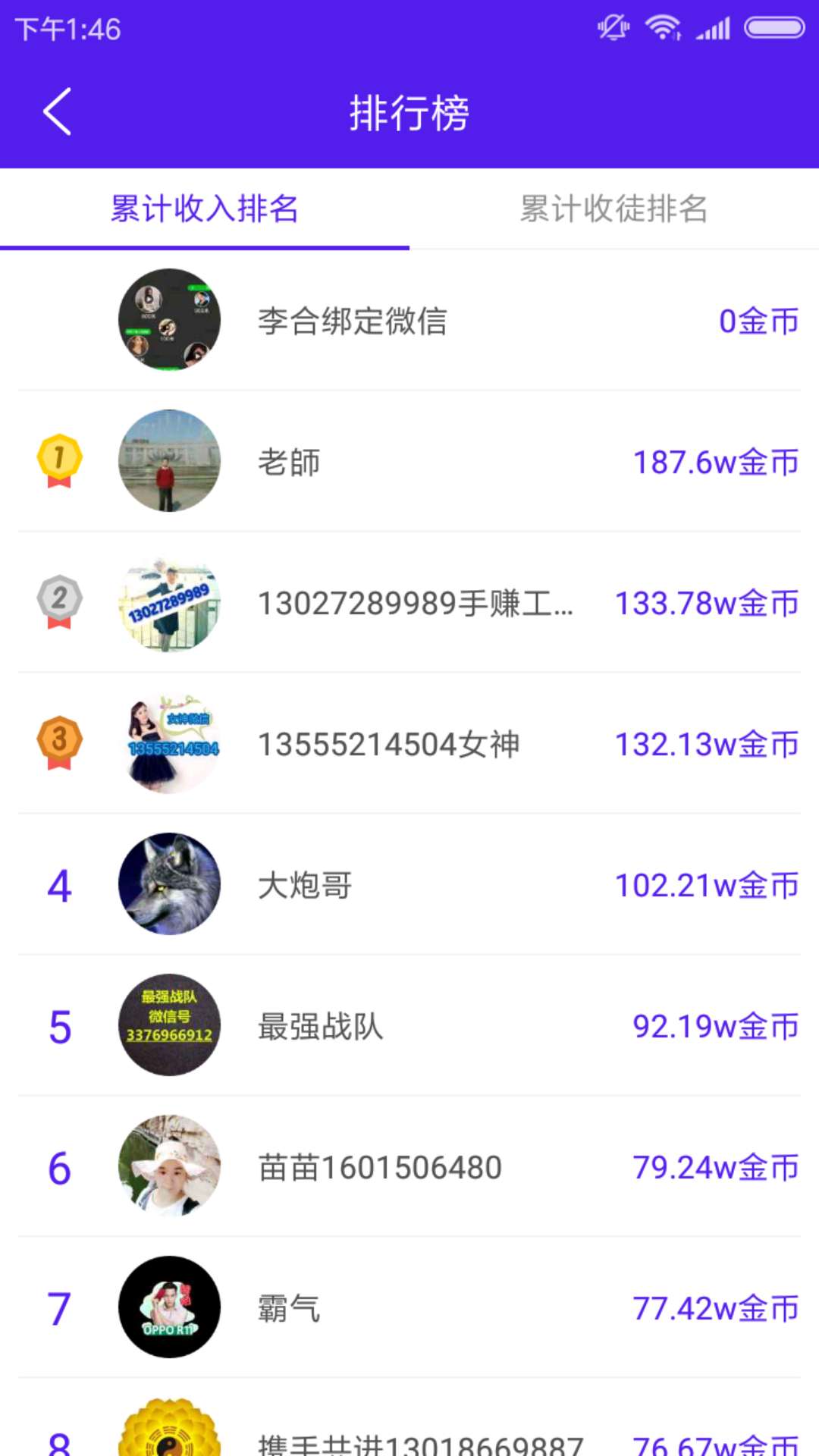Tap the 187.6w金币 amount of 老師
Image resolution: width=819 pixels, height=1456 pixels.
point(716,461)
